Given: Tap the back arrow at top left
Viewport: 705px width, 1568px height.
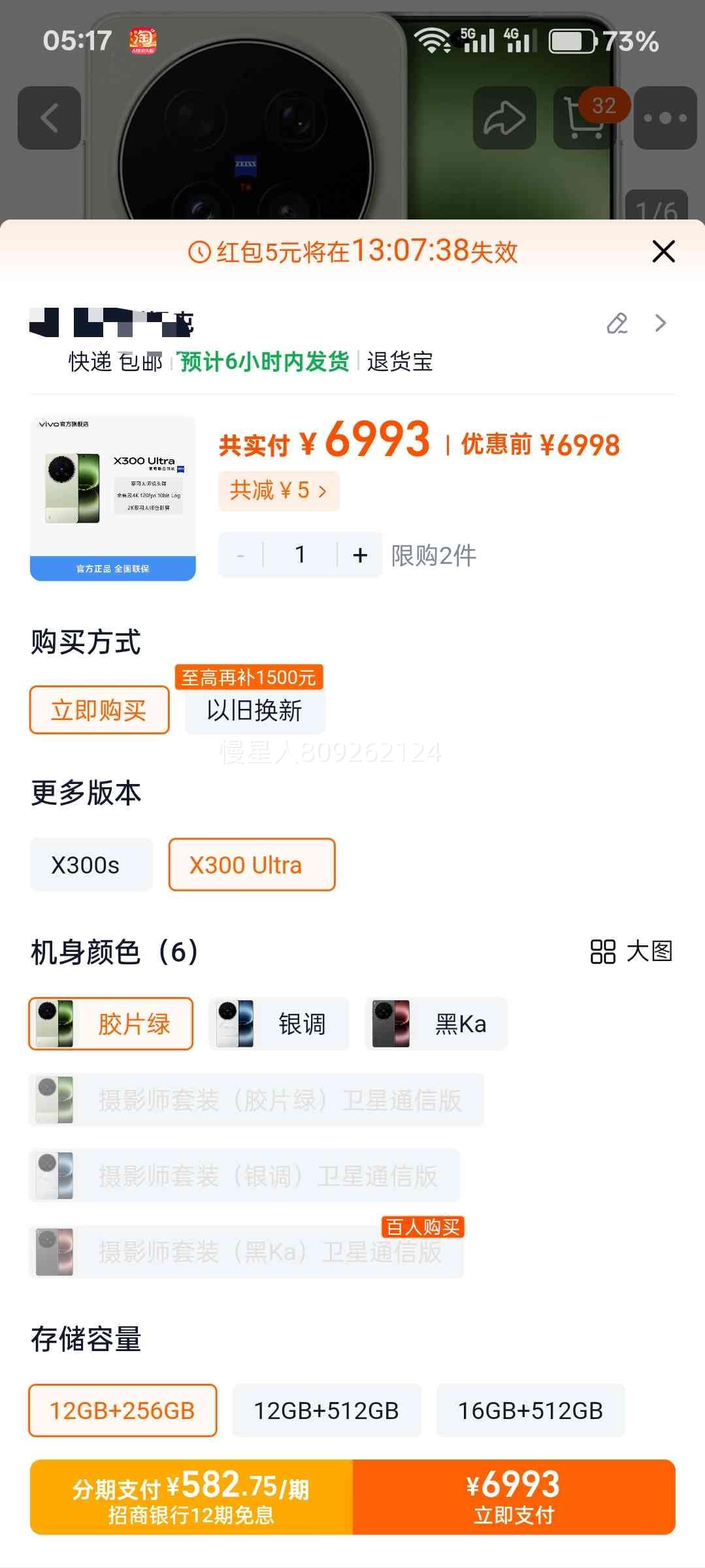Looking at the screenshot, I should click(49, 119).
